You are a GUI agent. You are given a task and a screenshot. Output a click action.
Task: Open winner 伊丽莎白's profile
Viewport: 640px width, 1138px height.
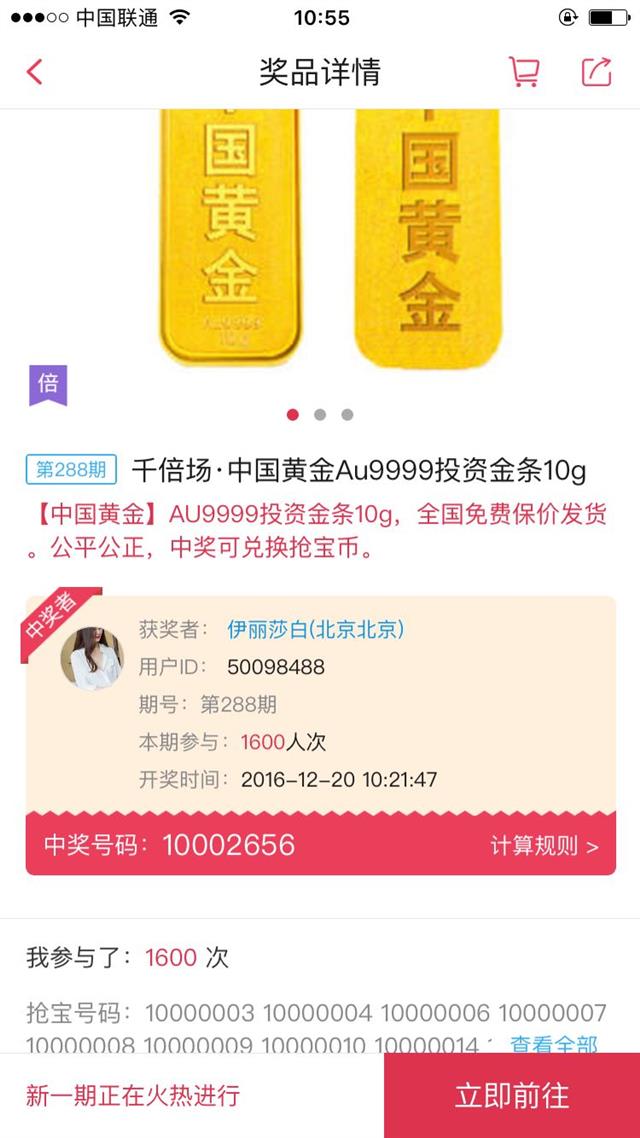316,629
